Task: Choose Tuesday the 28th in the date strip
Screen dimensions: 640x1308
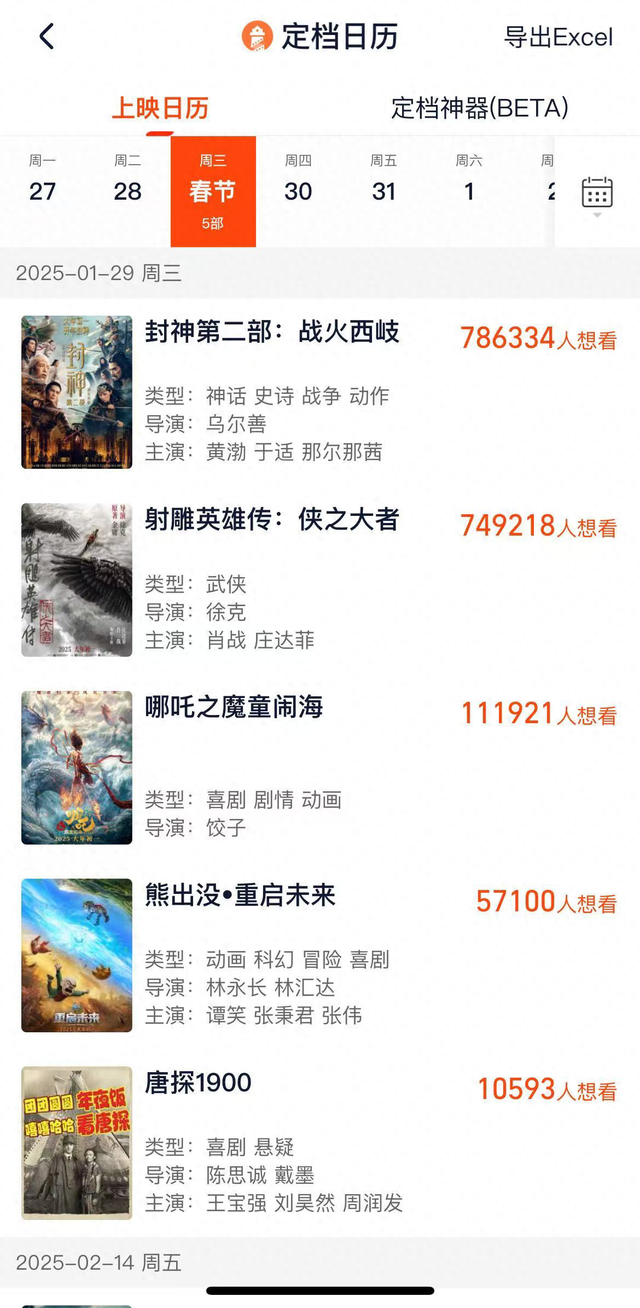Action: 128,180
